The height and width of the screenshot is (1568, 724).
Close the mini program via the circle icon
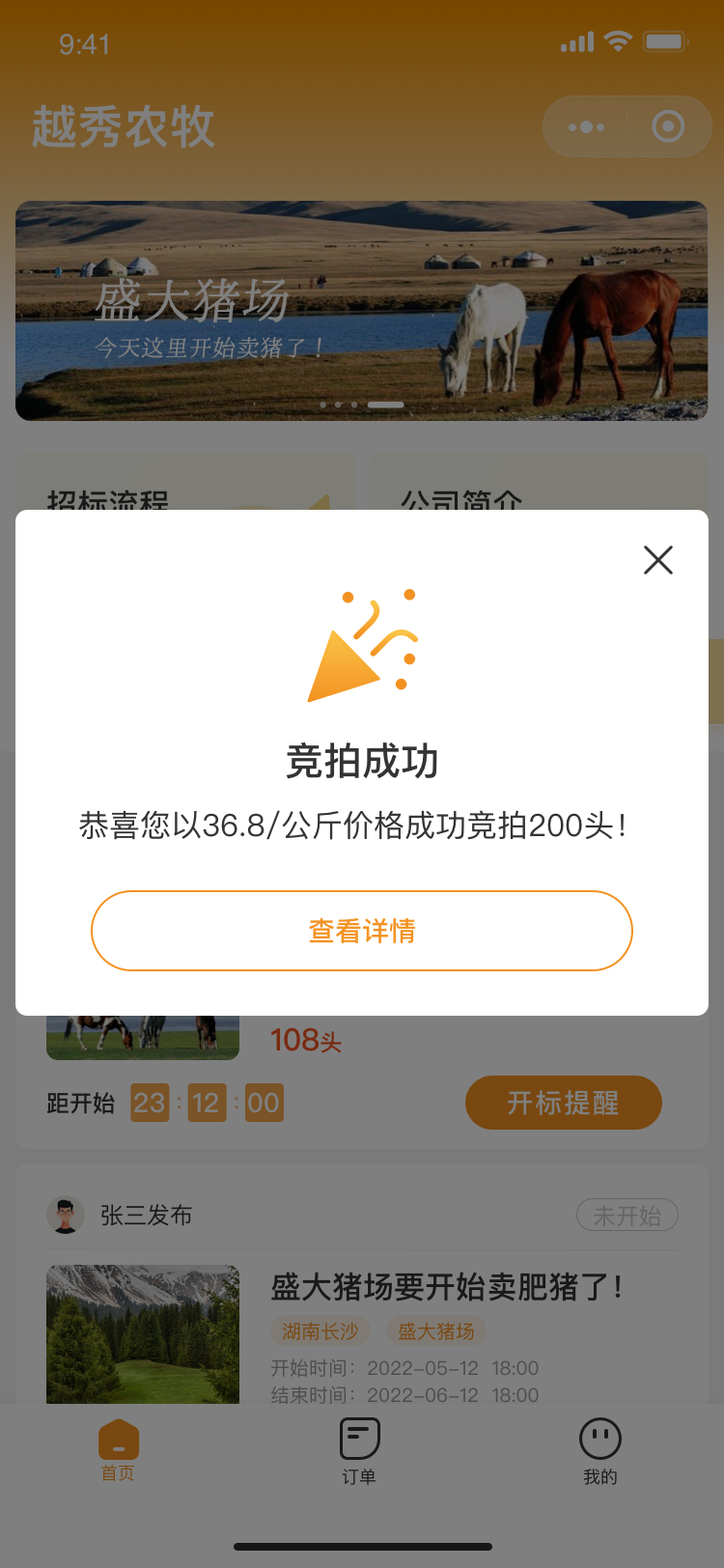tap(668, 126)
